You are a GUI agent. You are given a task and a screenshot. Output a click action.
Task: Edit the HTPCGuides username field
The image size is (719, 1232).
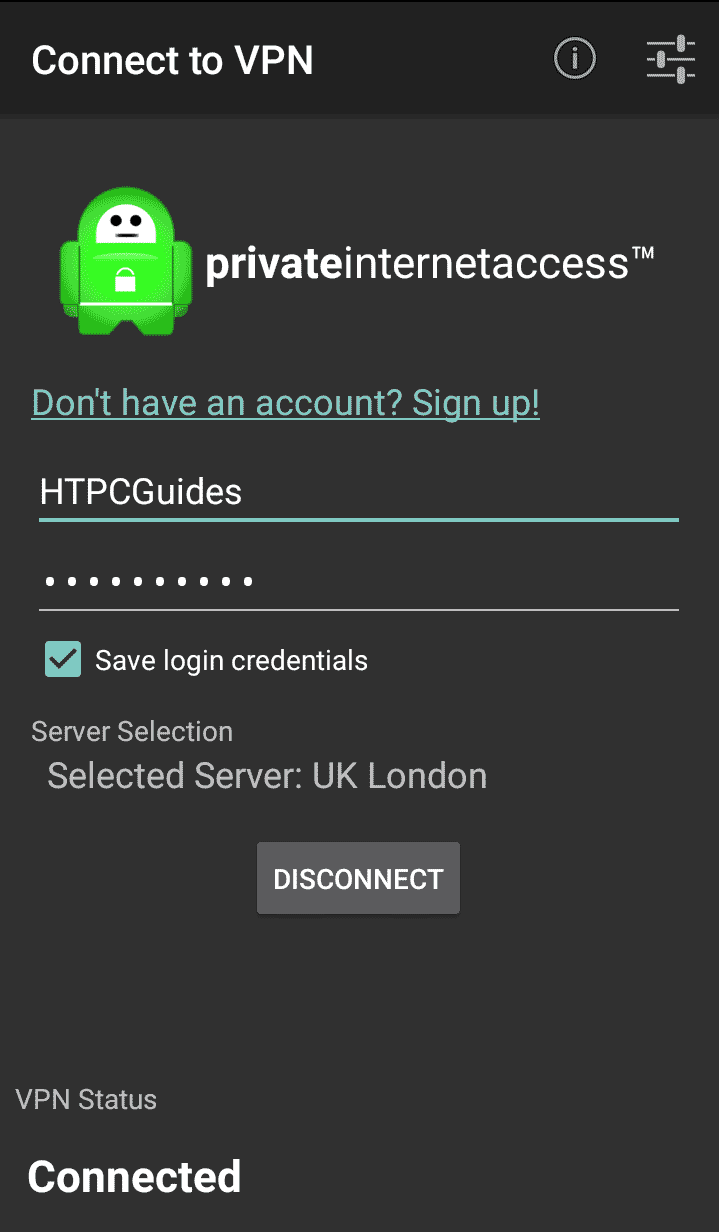click(358, 492)
